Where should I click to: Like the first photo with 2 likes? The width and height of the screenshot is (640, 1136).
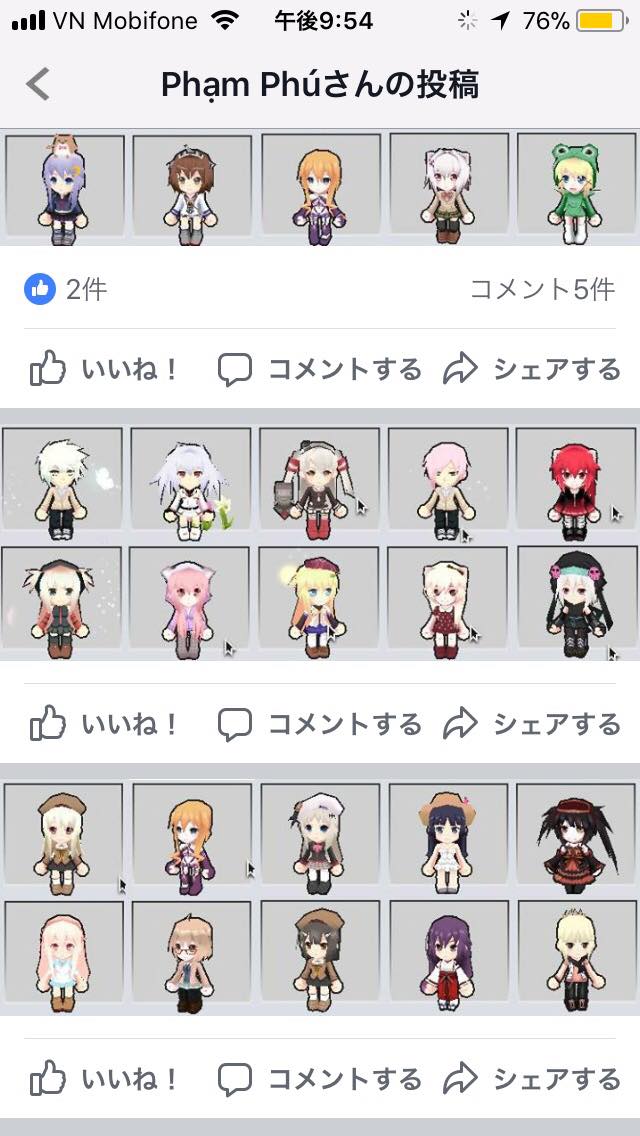[104, 369]
